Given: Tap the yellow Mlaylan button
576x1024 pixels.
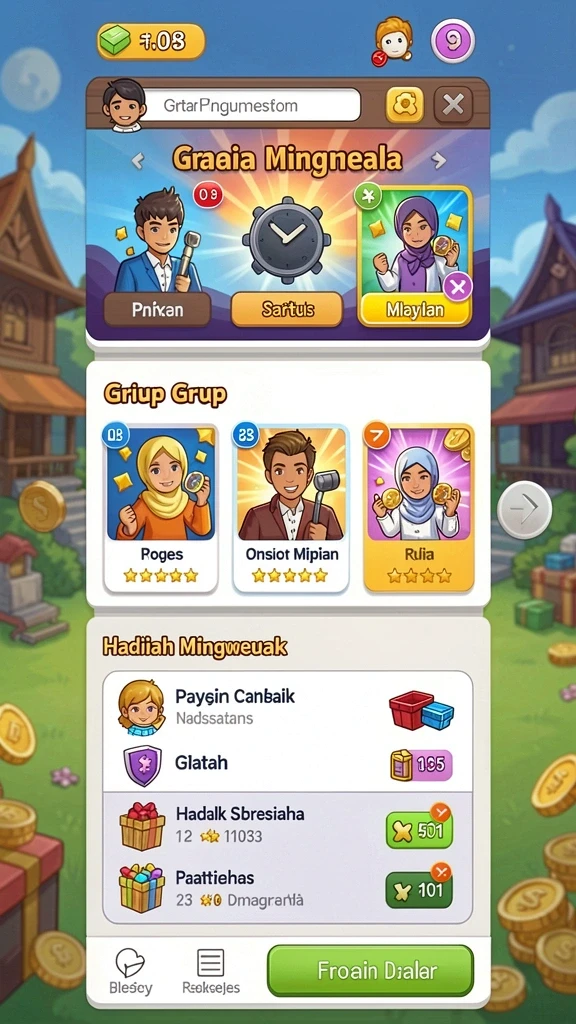Looking at the screenshot, I should click(415, 309).
